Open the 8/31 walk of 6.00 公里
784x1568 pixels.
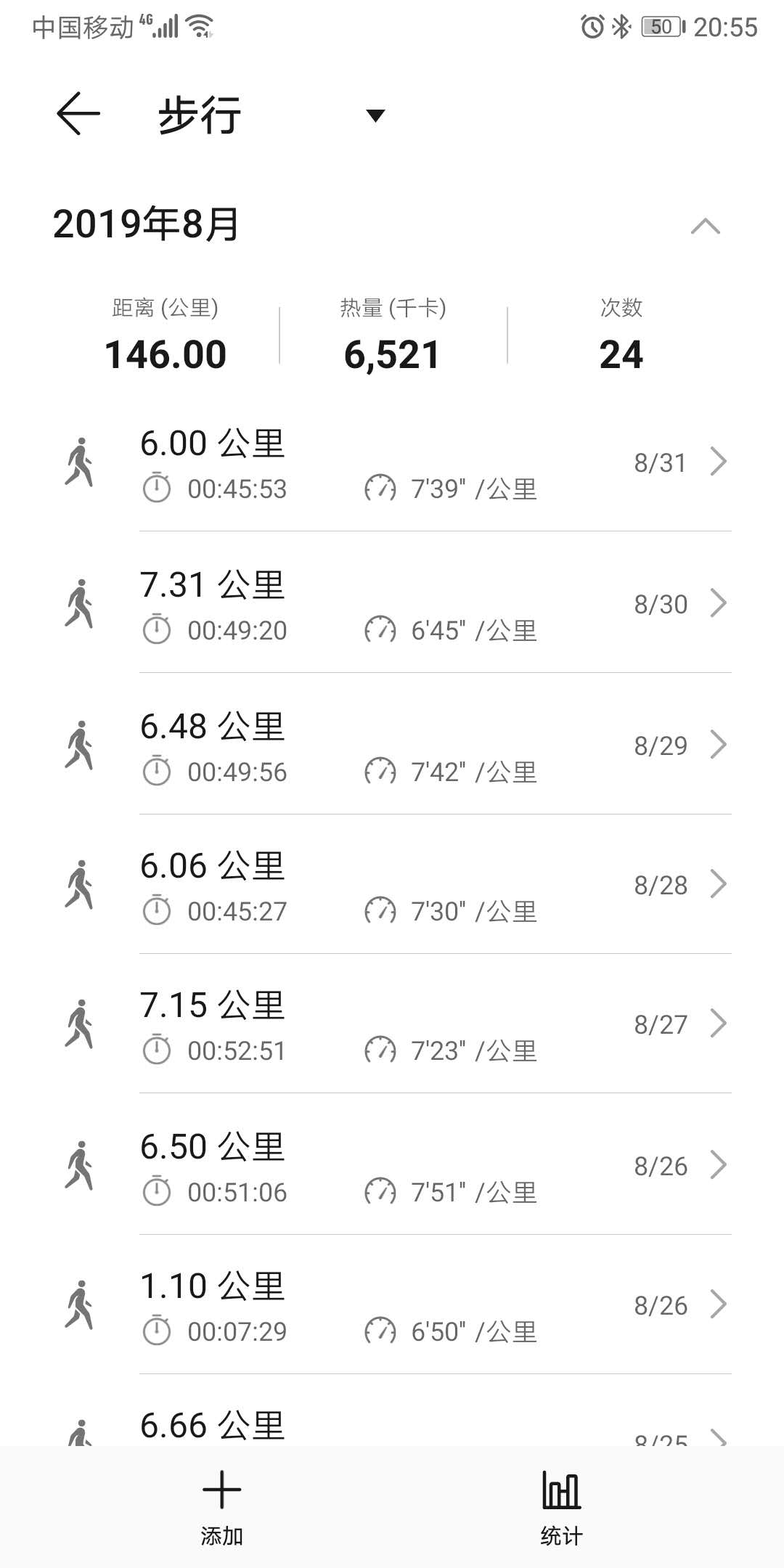point(434,463)
